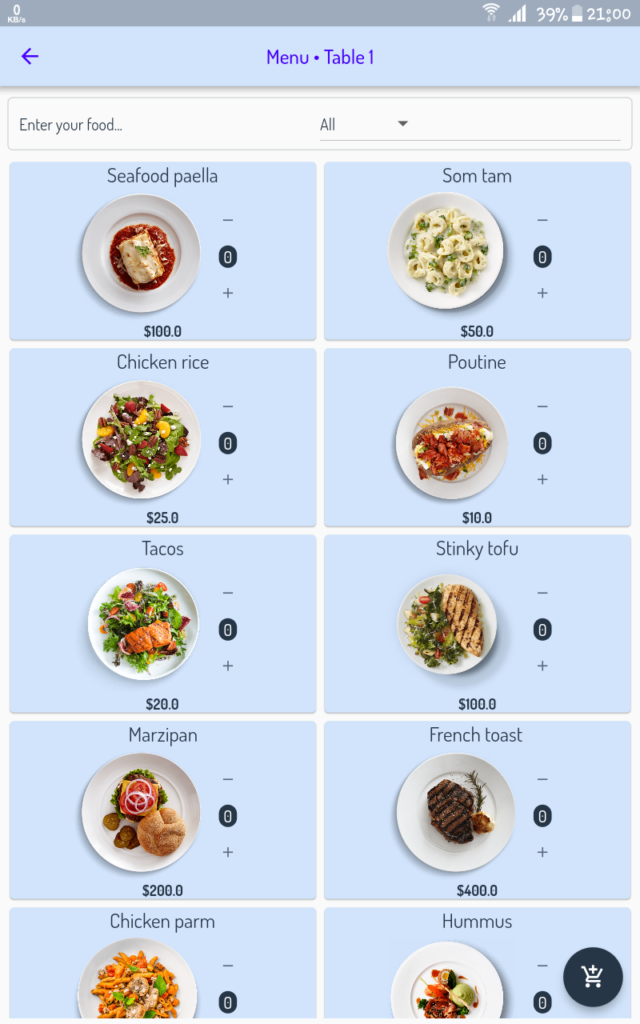Increase Seafood paella quantity
The height and width of the screenshot is (1024, 640).
pos(228,293)
